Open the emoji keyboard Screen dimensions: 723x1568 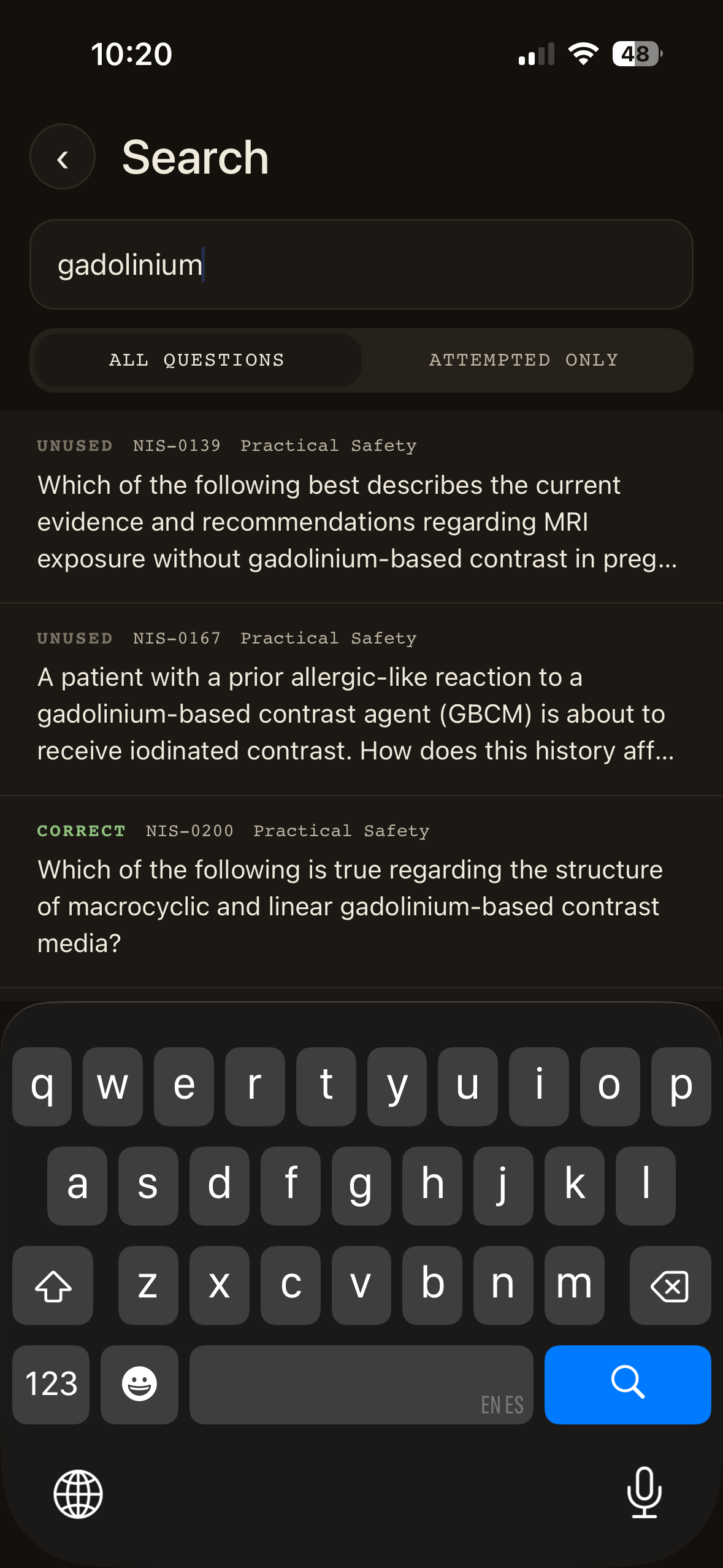coord(139,1384)
